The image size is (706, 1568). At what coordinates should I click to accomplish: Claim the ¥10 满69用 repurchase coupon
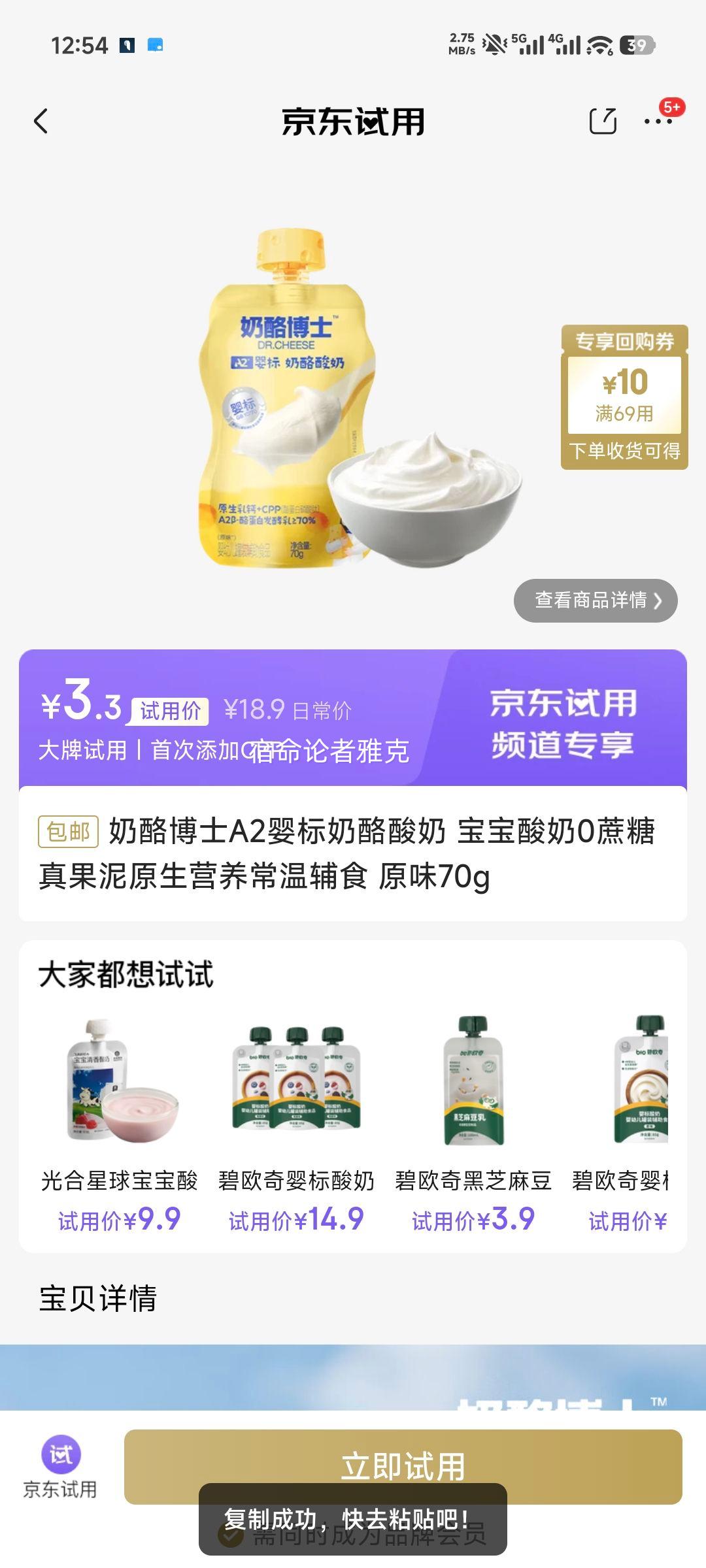[624, 392]
